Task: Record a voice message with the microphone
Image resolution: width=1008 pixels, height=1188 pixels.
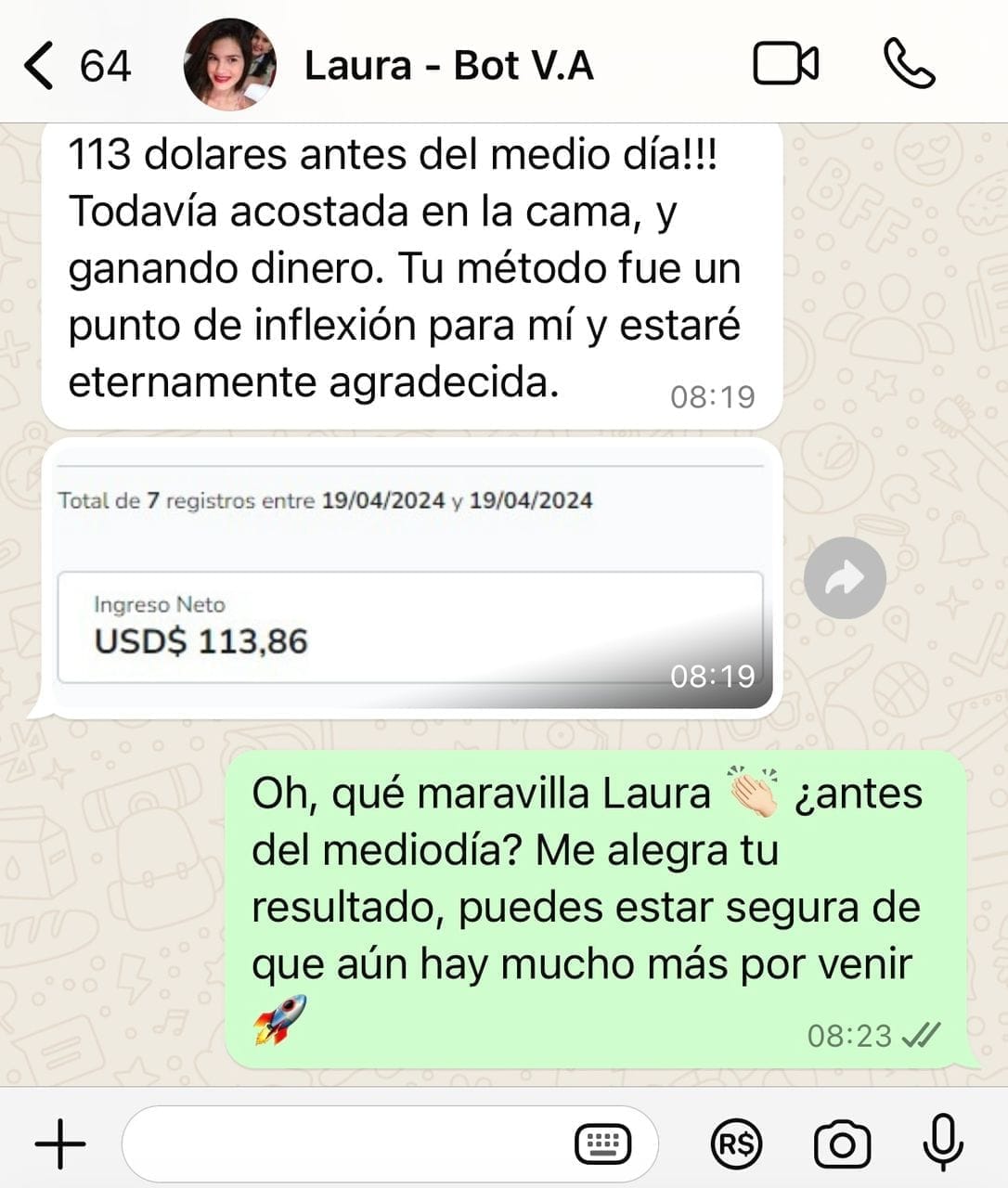Action: click(x=943, y=1142)
